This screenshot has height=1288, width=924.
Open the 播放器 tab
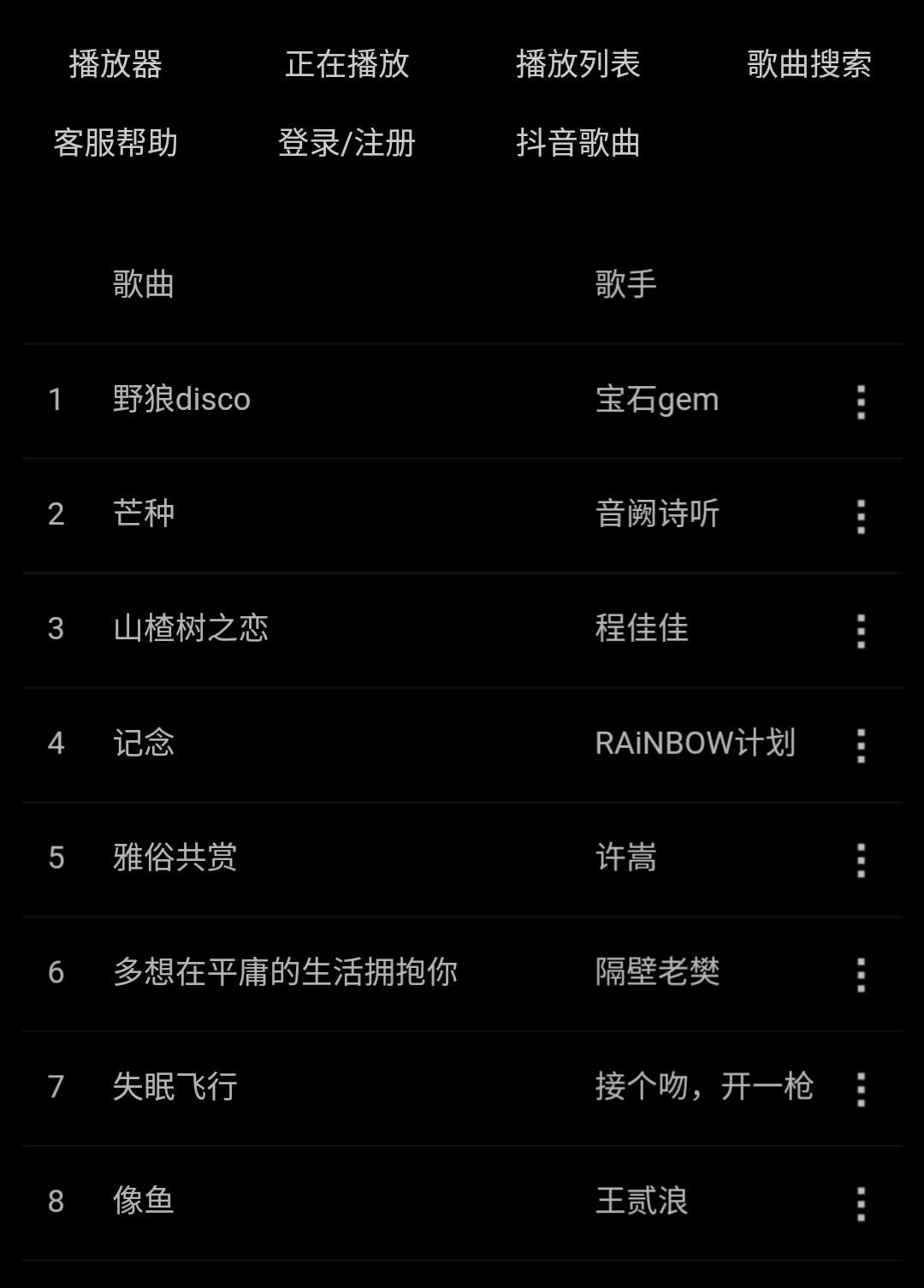coord(115,64)
